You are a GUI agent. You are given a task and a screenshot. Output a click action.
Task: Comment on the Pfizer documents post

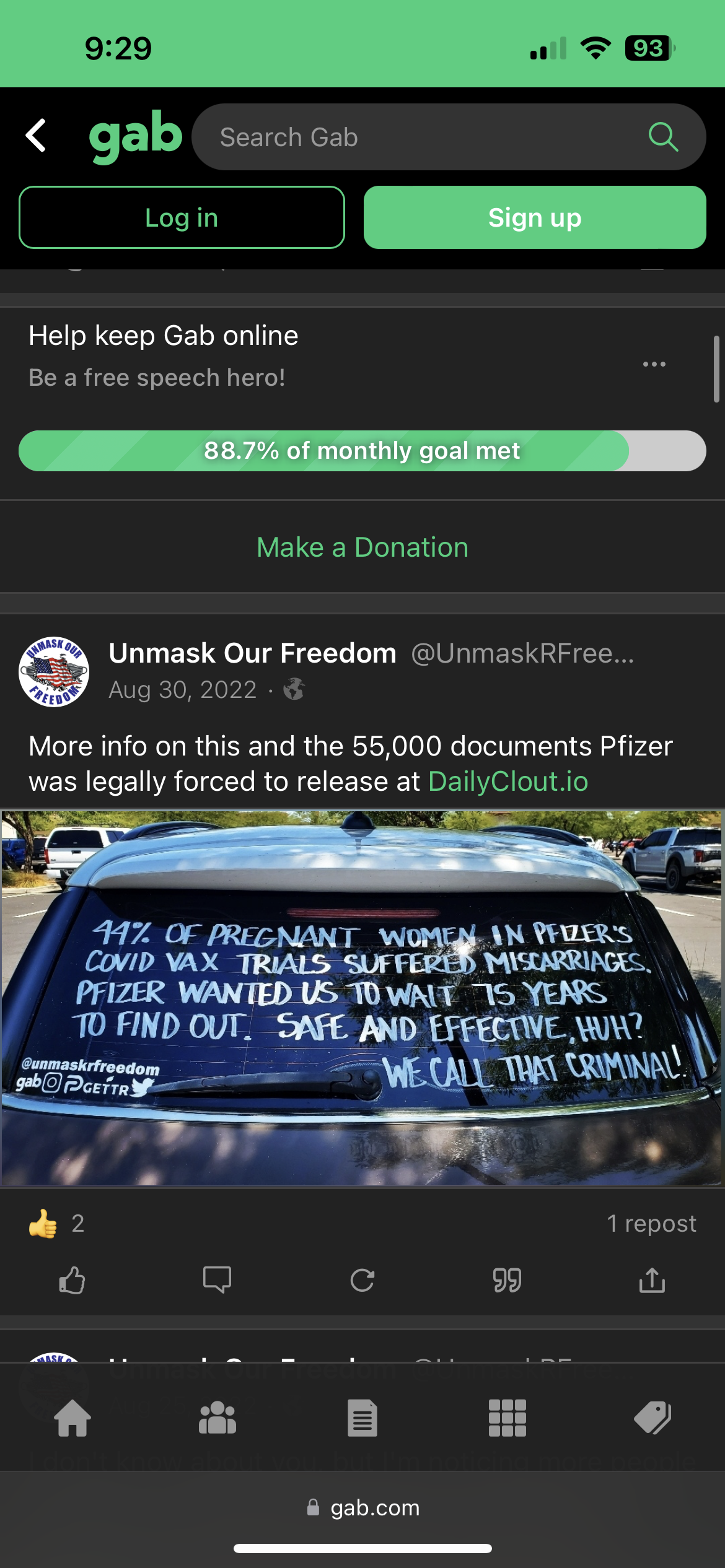(217, 1280)
